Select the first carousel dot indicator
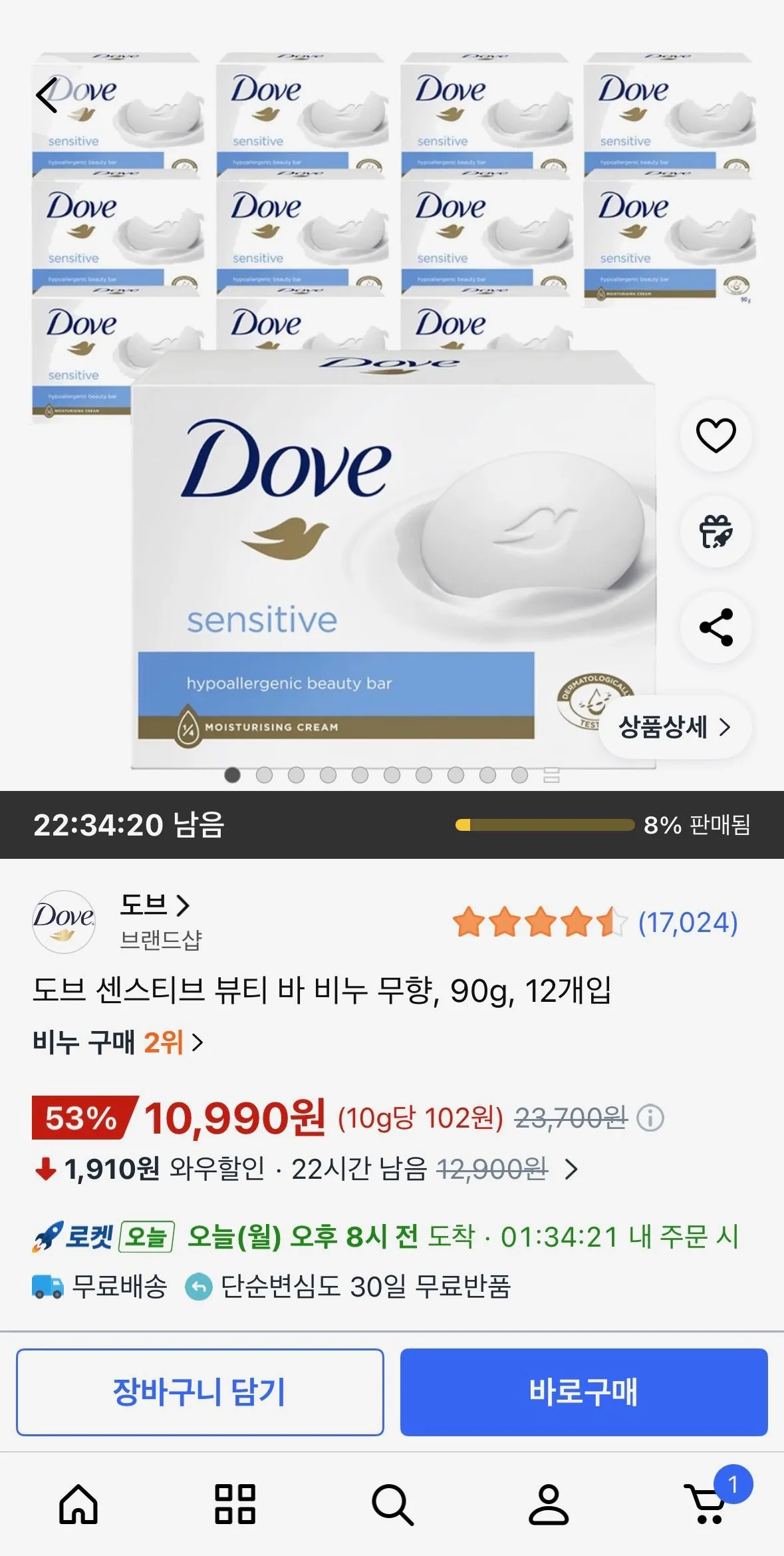The height and width of the screenshot is (1556, 784). pos(232,774)
